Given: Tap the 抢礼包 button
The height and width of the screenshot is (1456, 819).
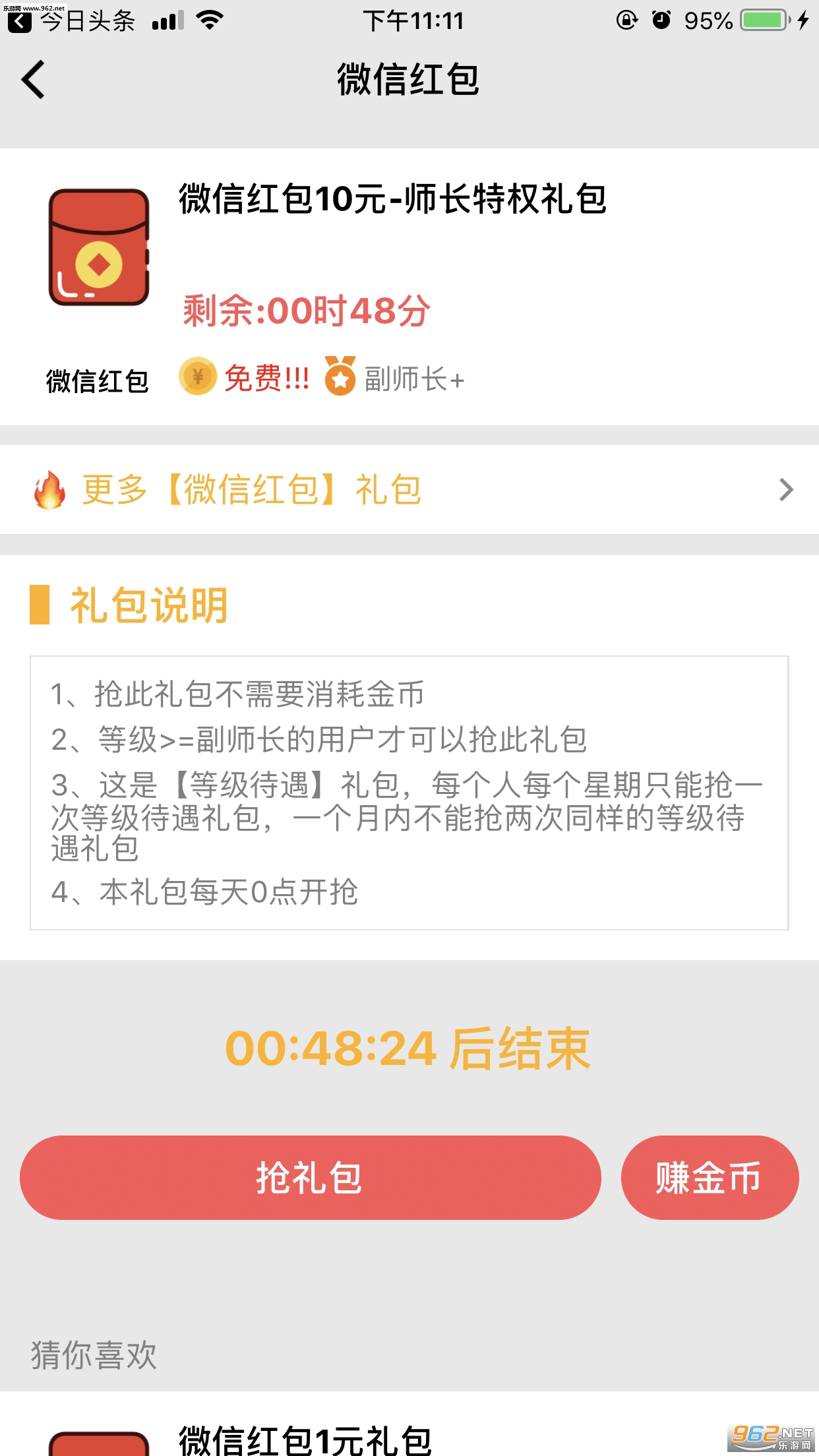Looking at the screenshot, I should coord(310,1178).
